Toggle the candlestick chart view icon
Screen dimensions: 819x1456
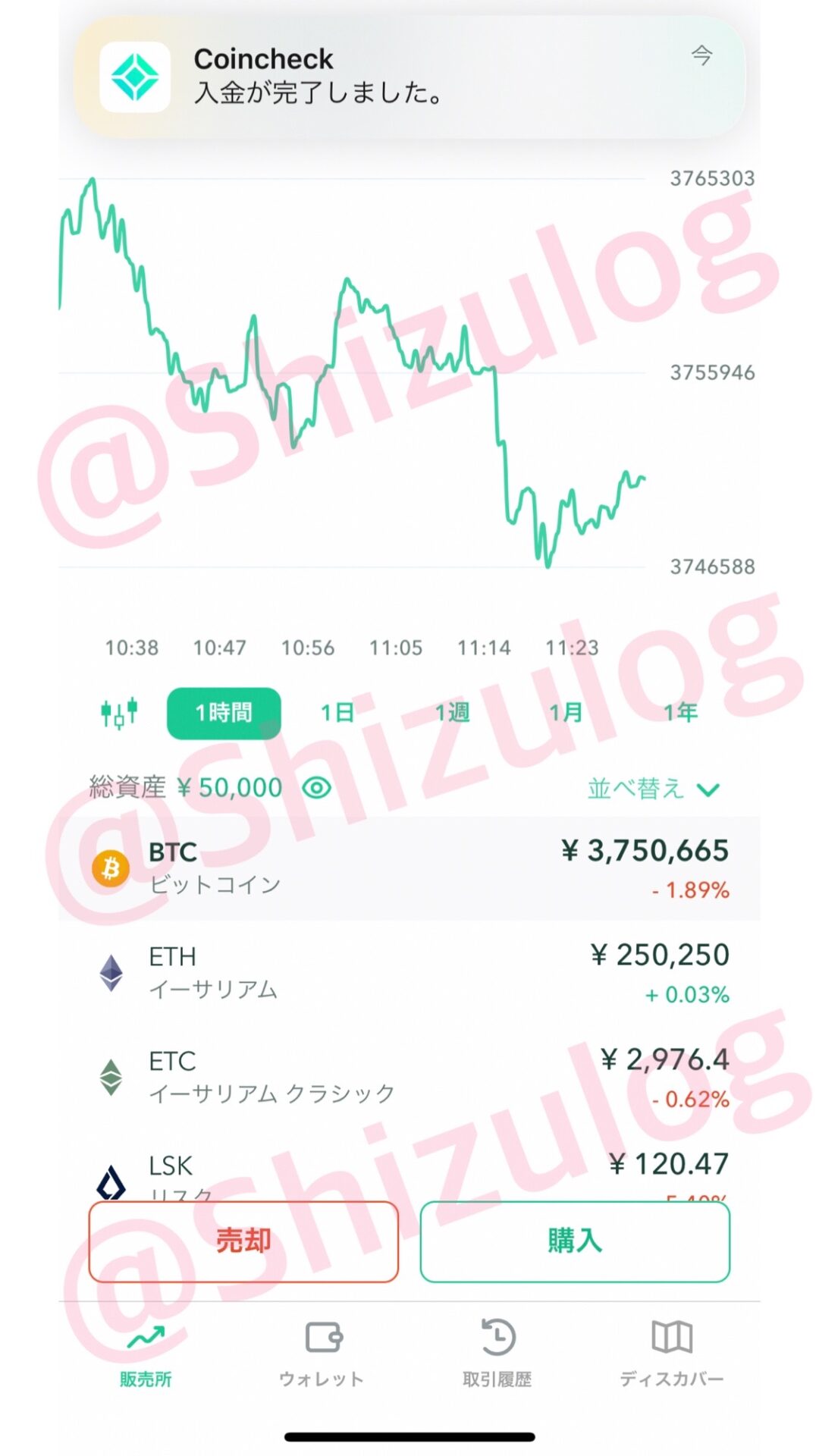[120, 713]
